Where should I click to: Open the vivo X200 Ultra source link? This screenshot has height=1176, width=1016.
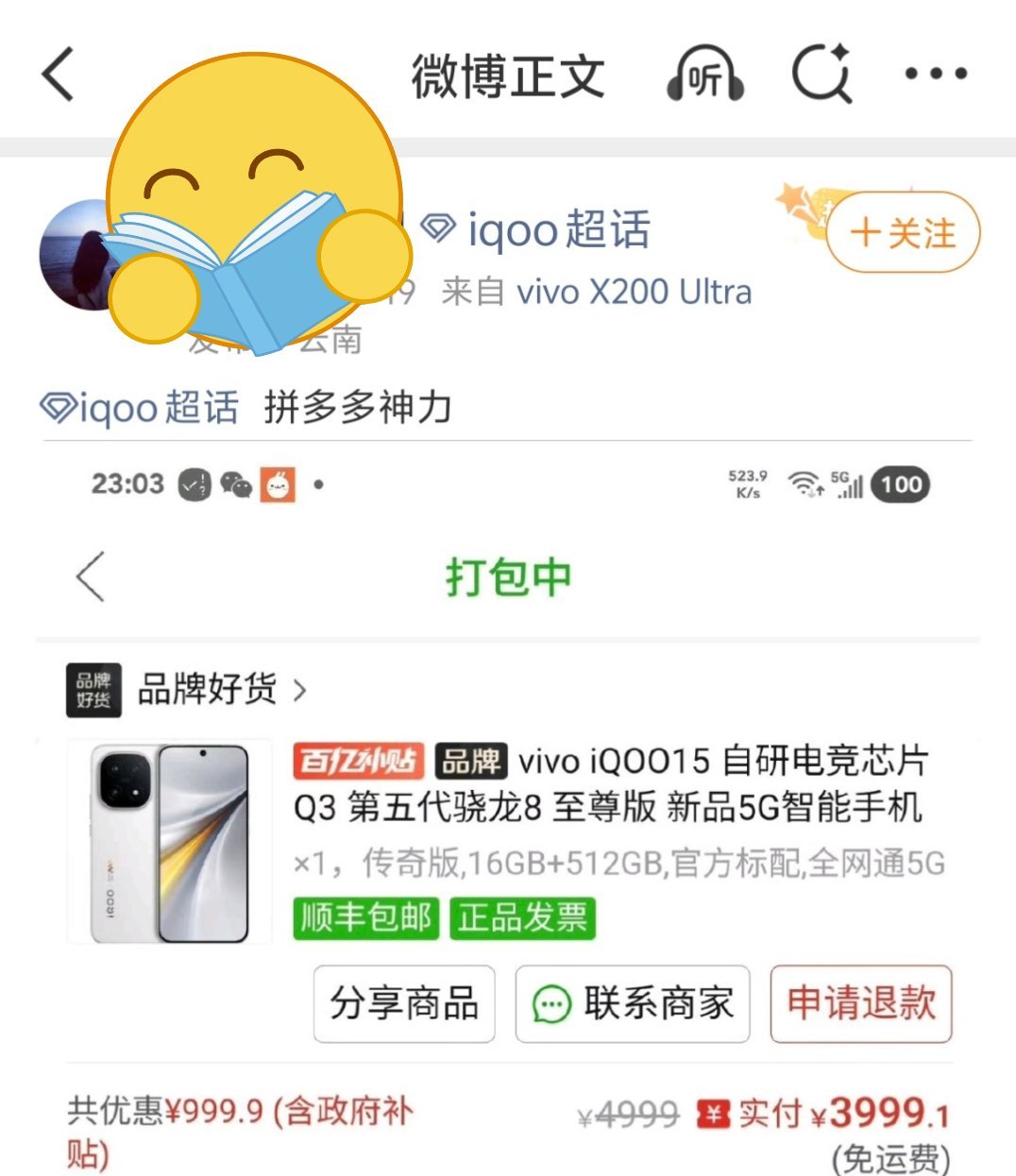[x=634, y=292]
